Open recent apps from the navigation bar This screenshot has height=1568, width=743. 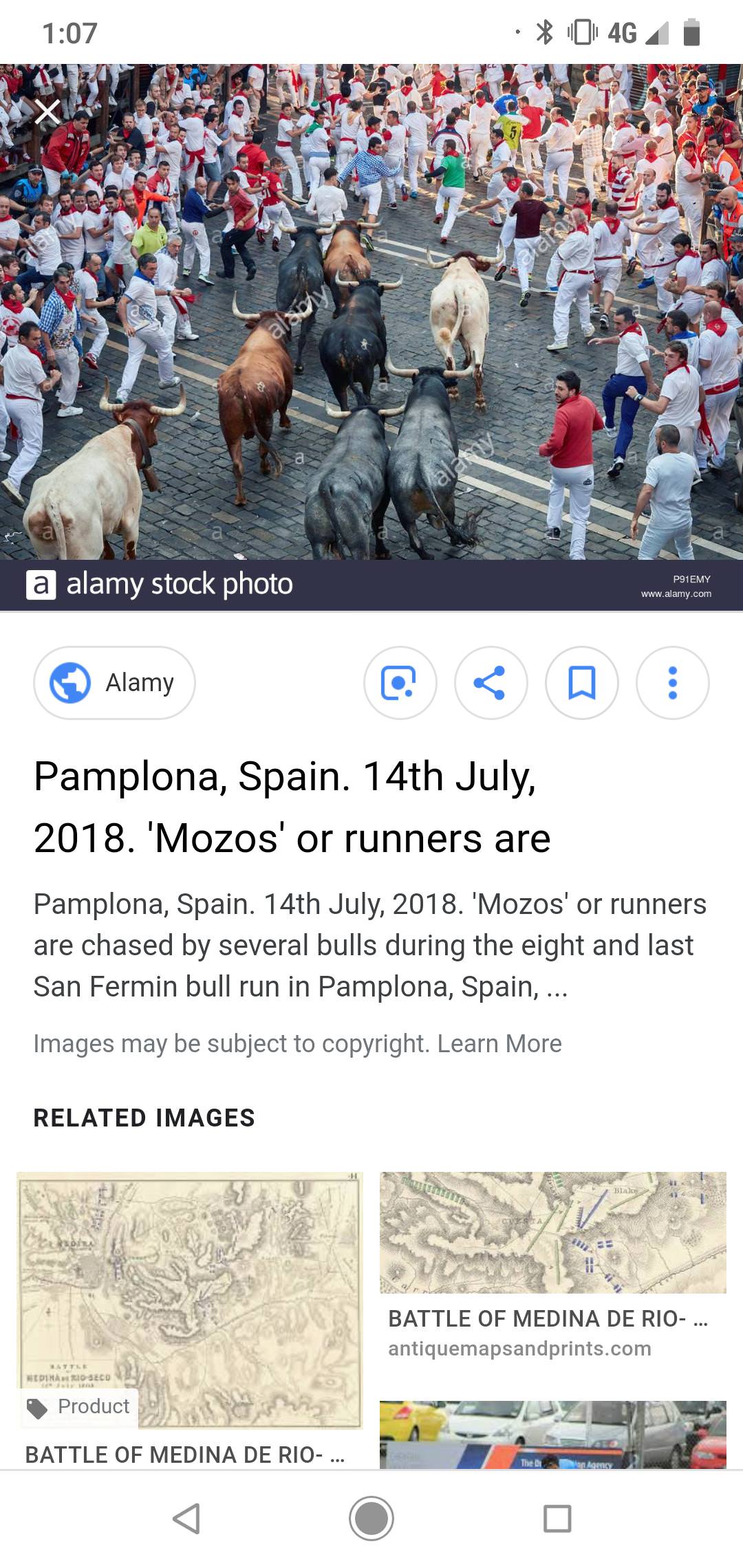(557, 1518)
